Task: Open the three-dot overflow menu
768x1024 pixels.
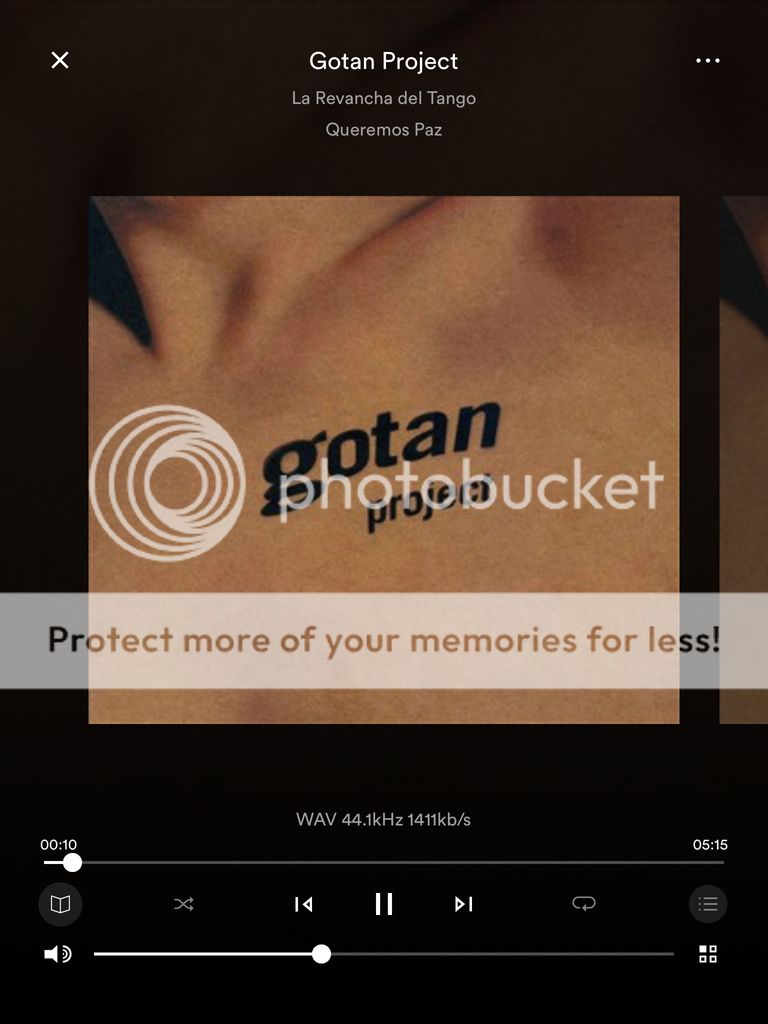Action: pyautogui.click(x=707, y=61)
